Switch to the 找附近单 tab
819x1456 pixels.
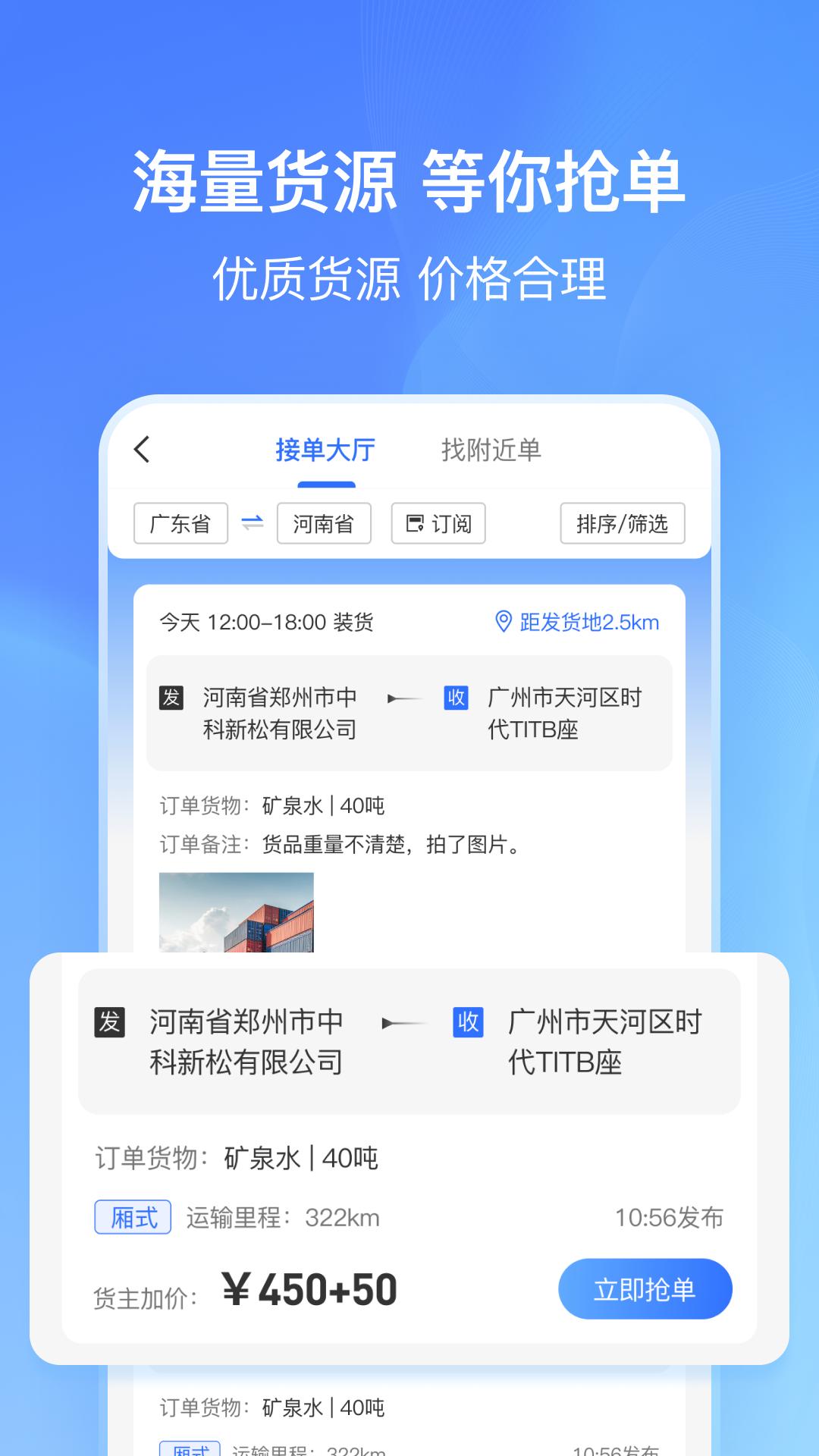(491, 449)
